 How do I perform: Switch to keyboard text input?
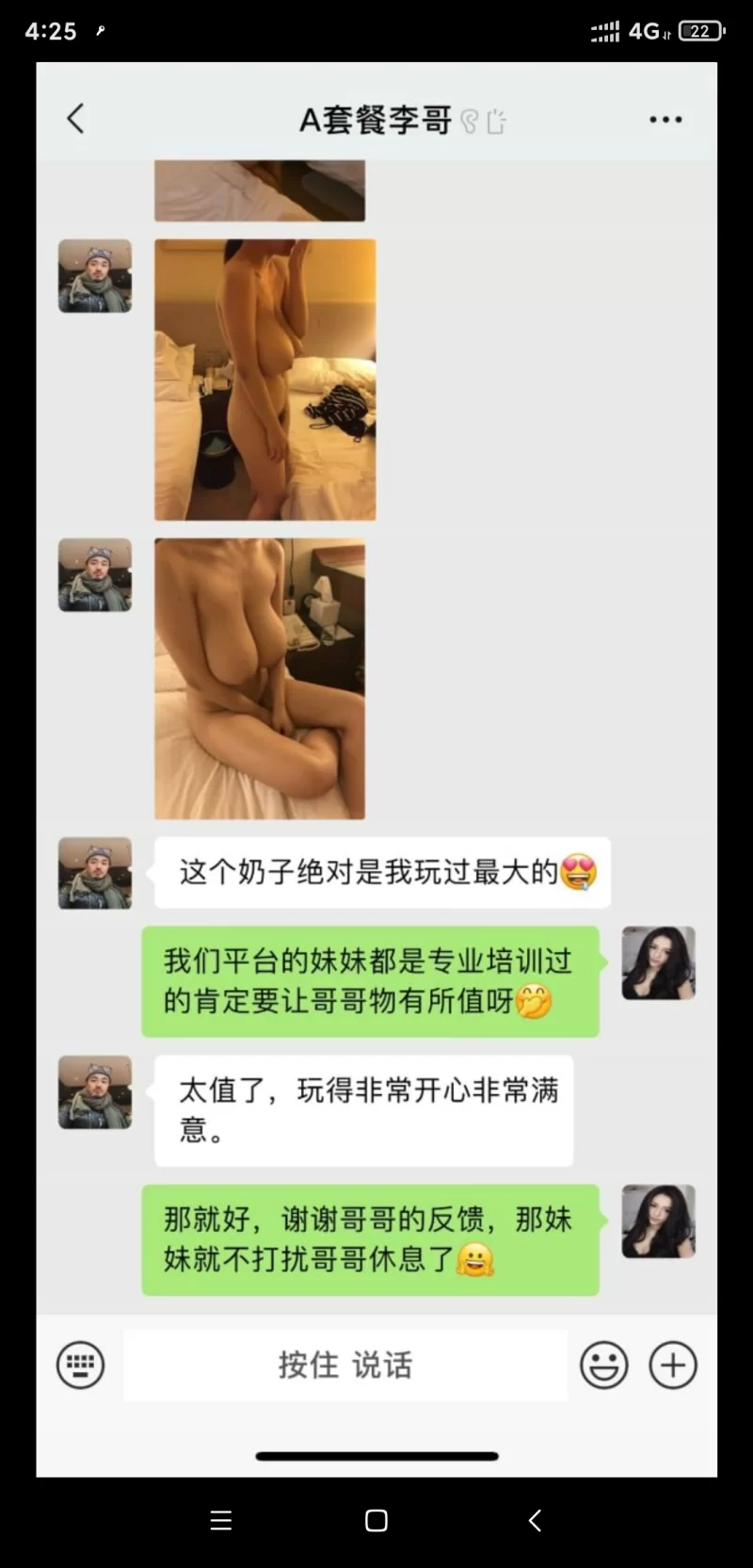[x=80, y=1365]
